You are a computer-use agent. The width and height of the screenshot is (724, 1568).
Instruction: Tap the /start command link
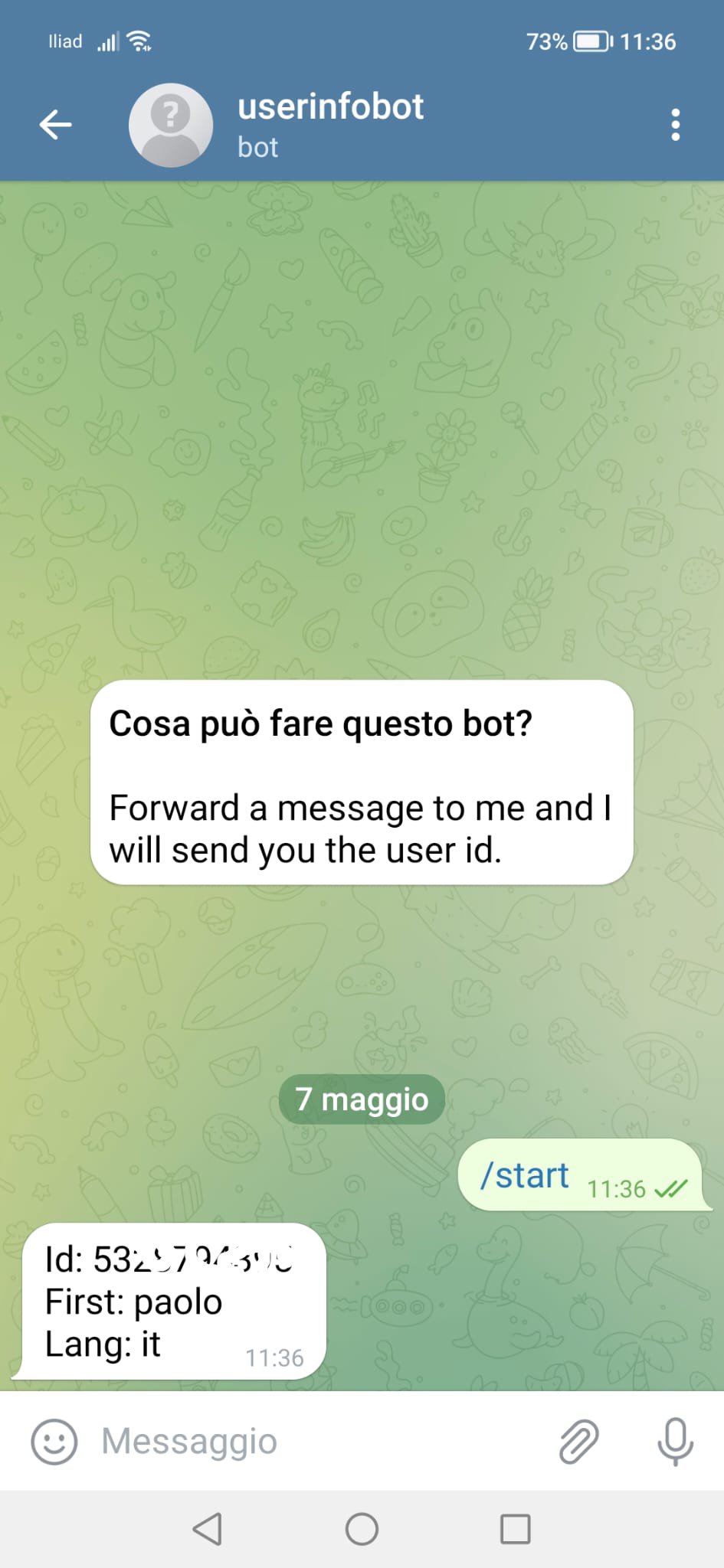[525, 1175]
